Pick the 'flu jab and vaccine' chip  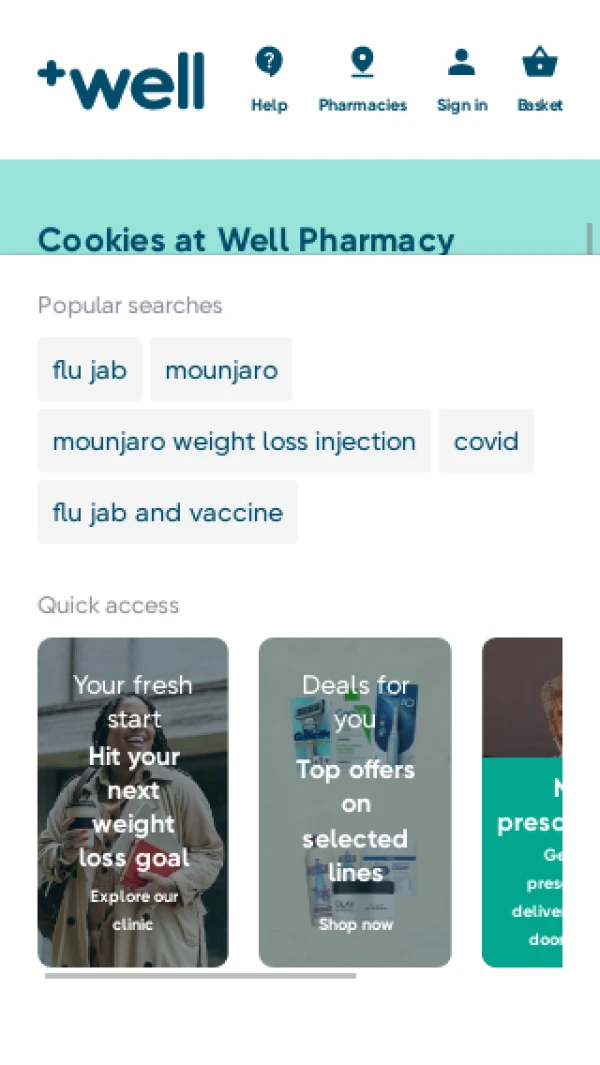[167, 512]
